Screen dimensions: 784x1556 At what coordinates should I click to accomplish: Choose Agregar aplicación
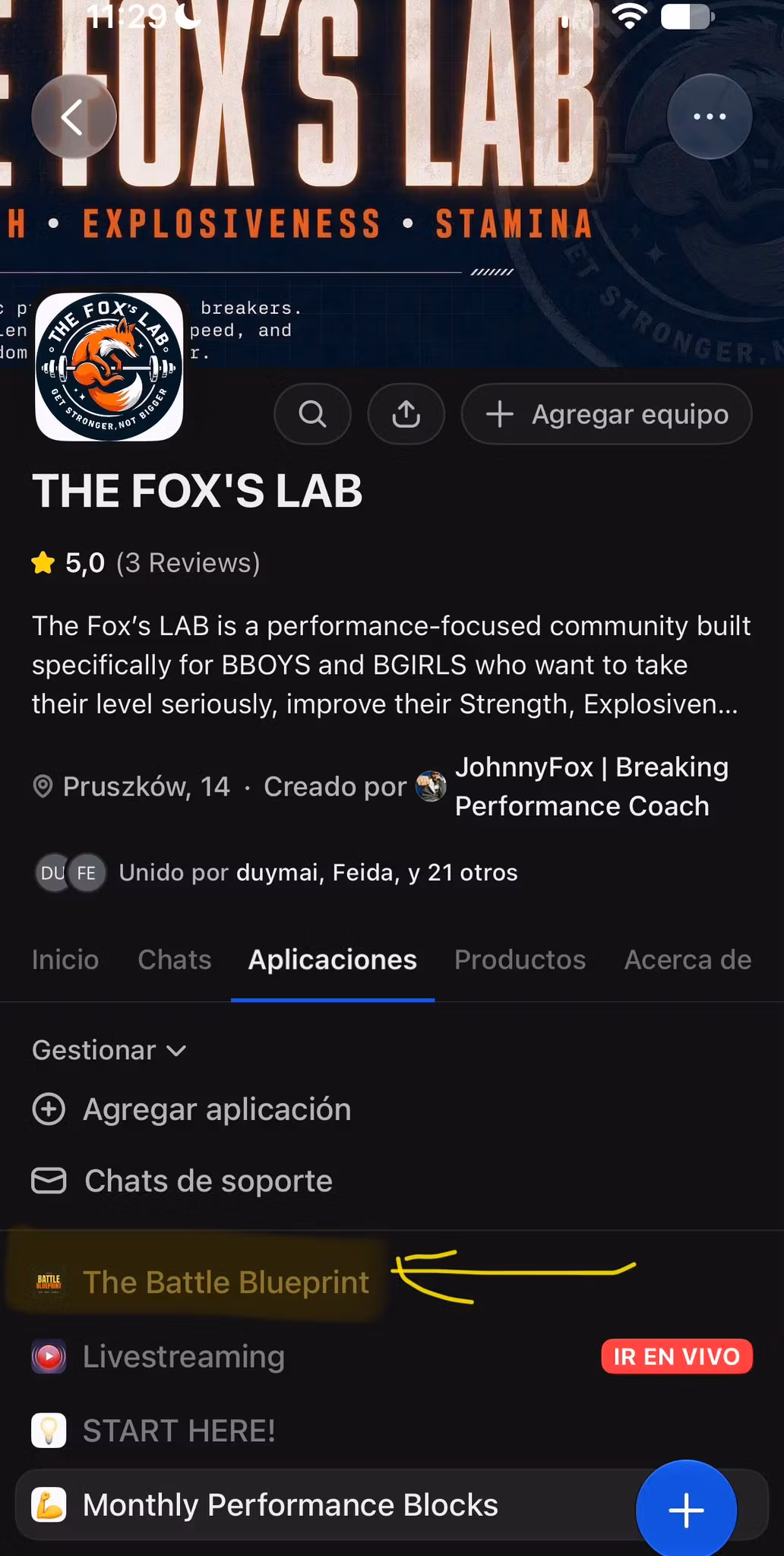point(191,1109)
